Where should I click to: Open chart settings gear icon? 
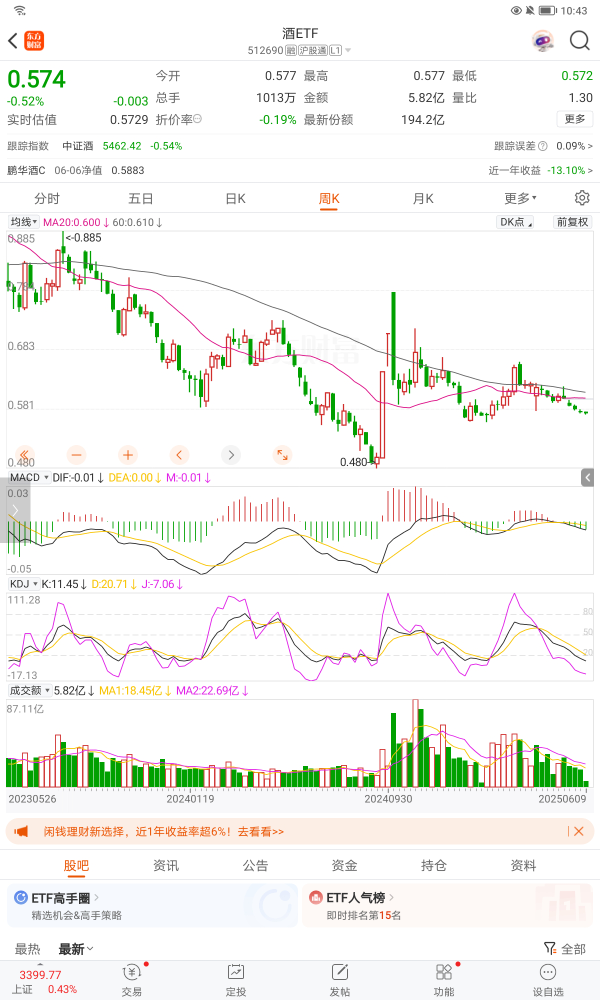click(x=582, y=198)
